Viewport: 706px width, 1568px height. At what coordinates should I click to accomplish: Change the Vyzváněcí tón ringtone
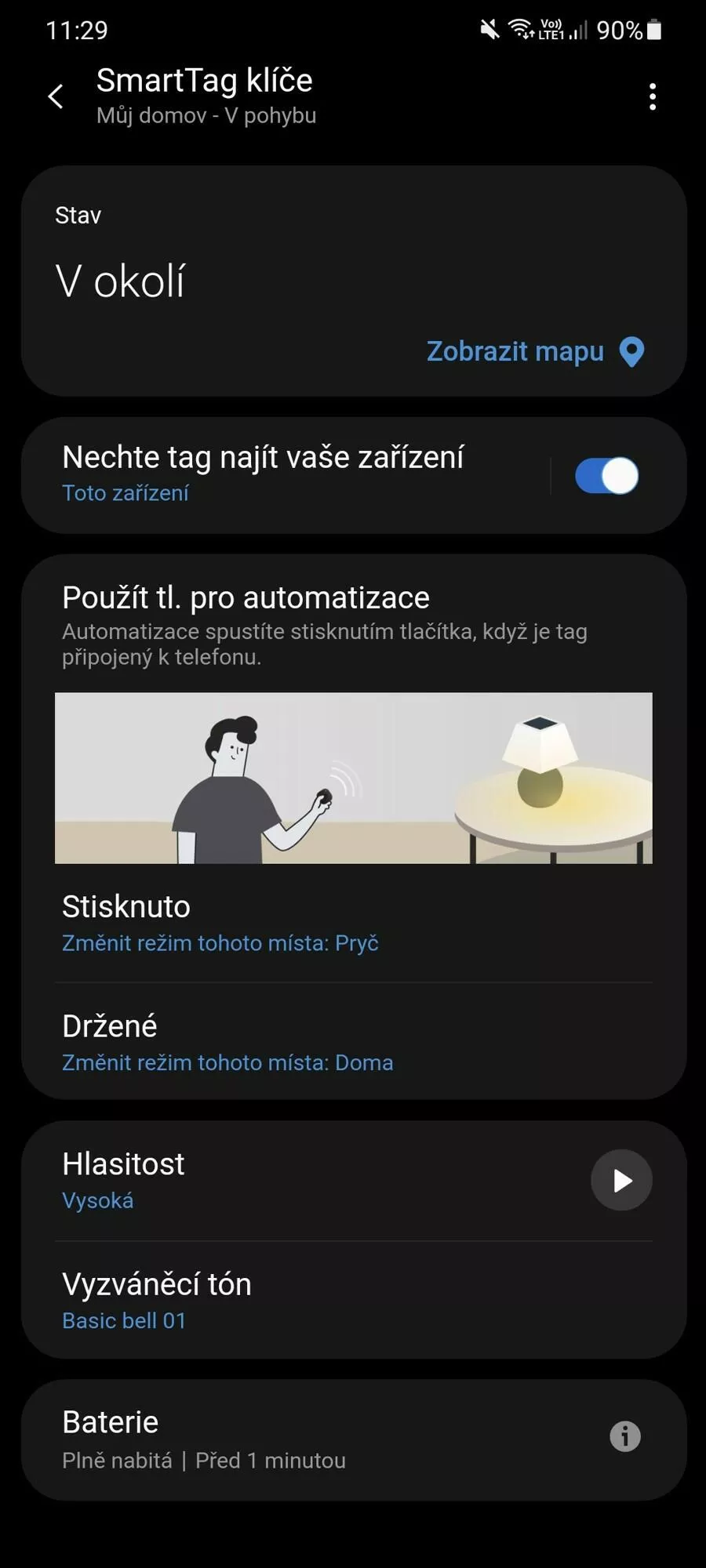click(354, 1301)
